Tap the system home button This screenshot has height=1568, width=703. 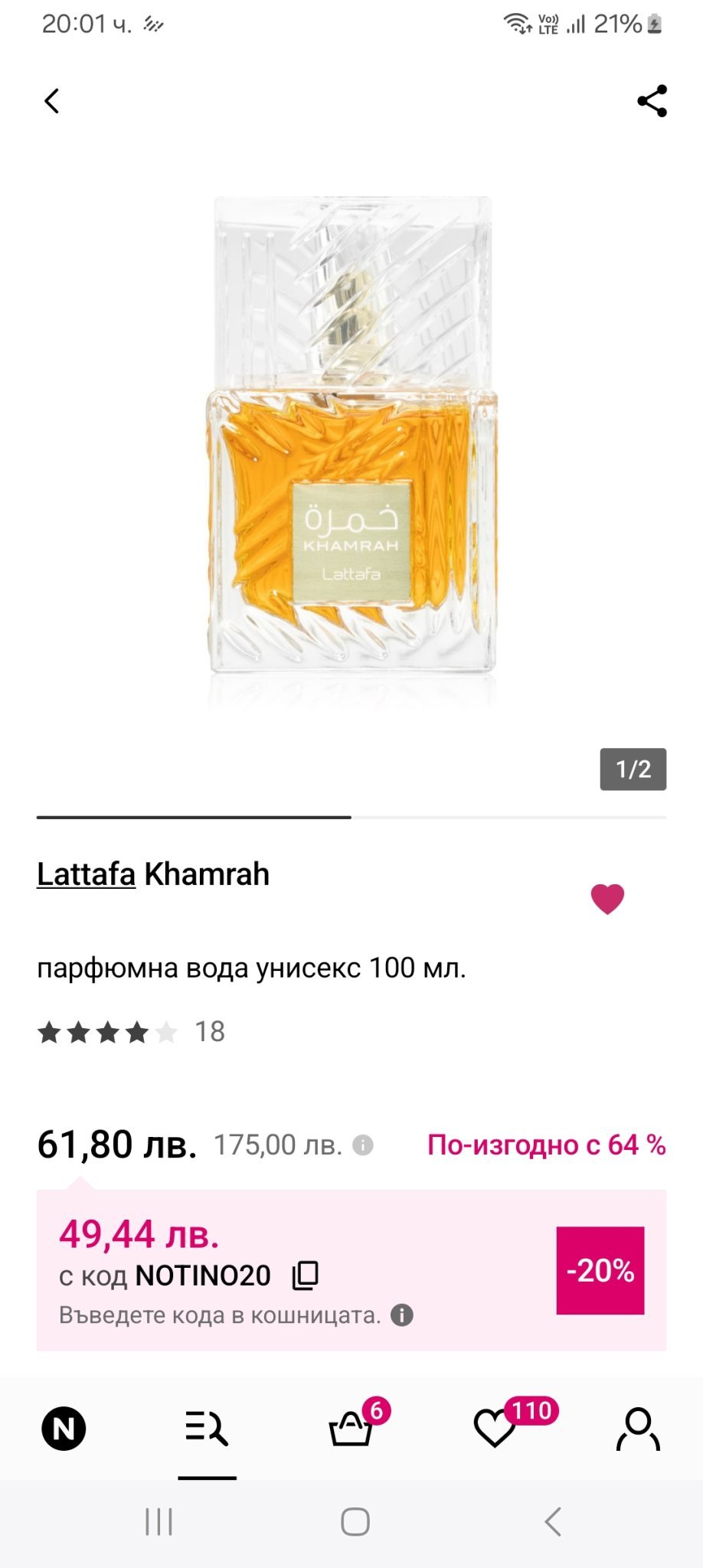(355, 1522)
